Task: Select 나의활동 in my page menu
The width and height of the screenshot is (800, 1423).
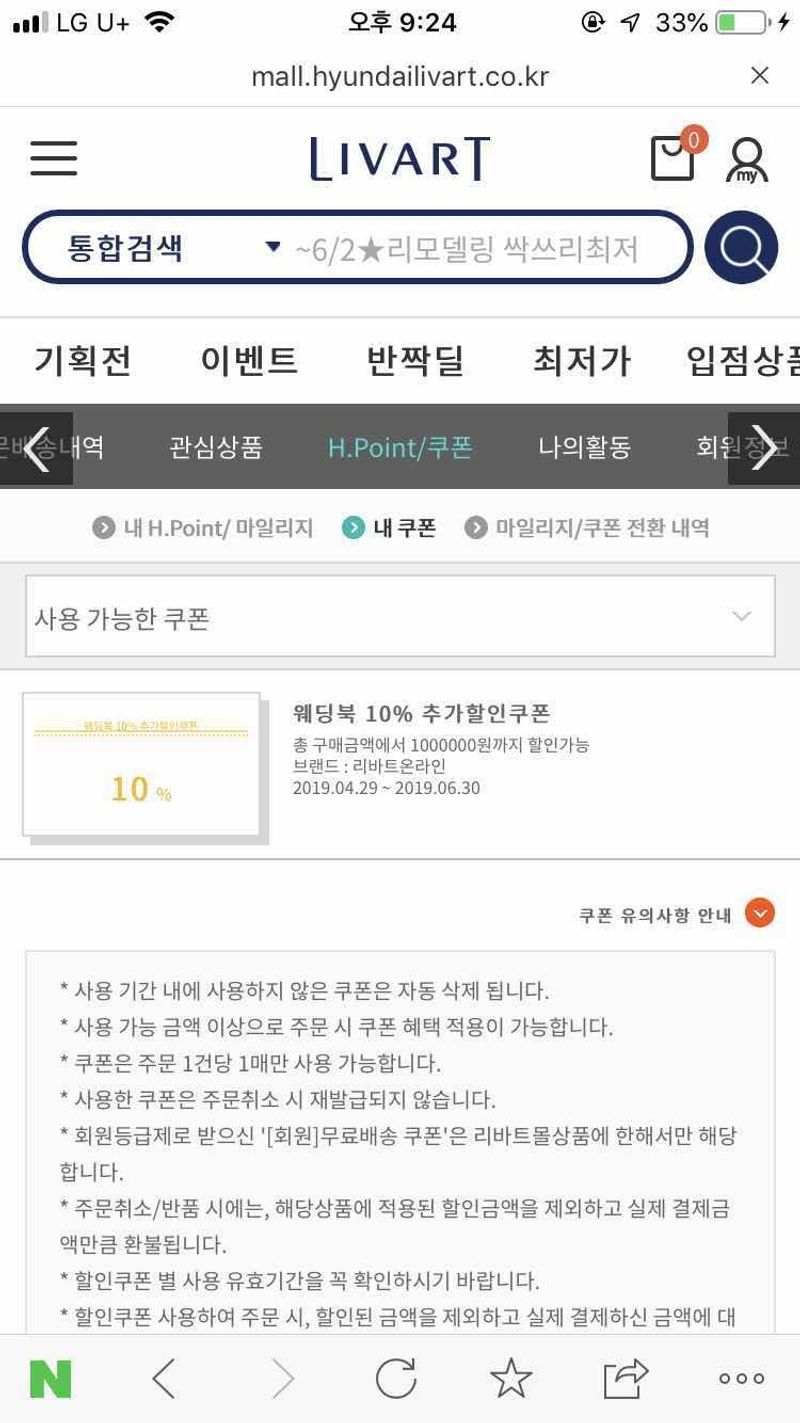Action: click(584, 447)
